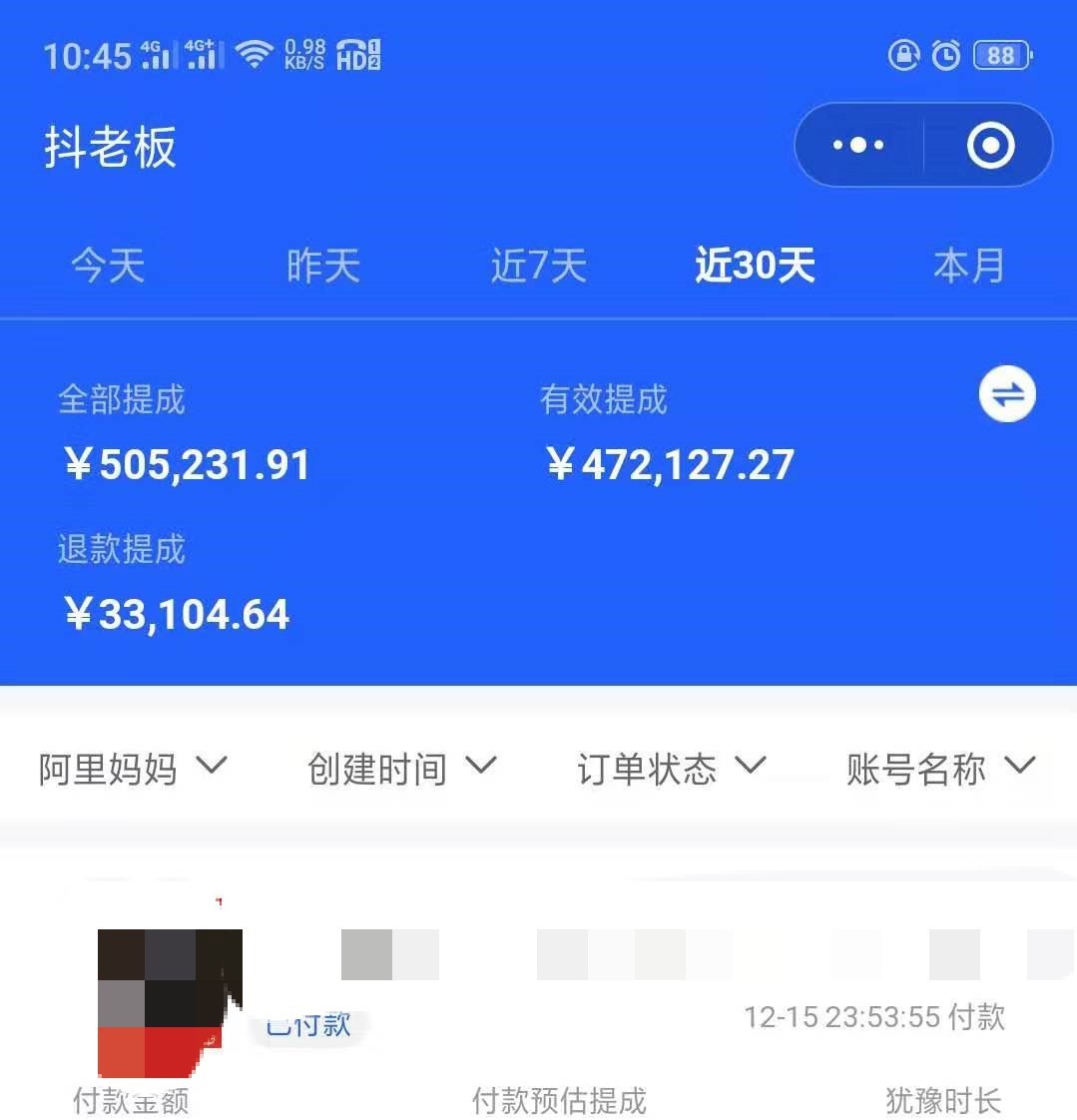Open the 账号名称 dropdown
The height and width of the screenshot is (1120, 1077).
coord(940,769)
